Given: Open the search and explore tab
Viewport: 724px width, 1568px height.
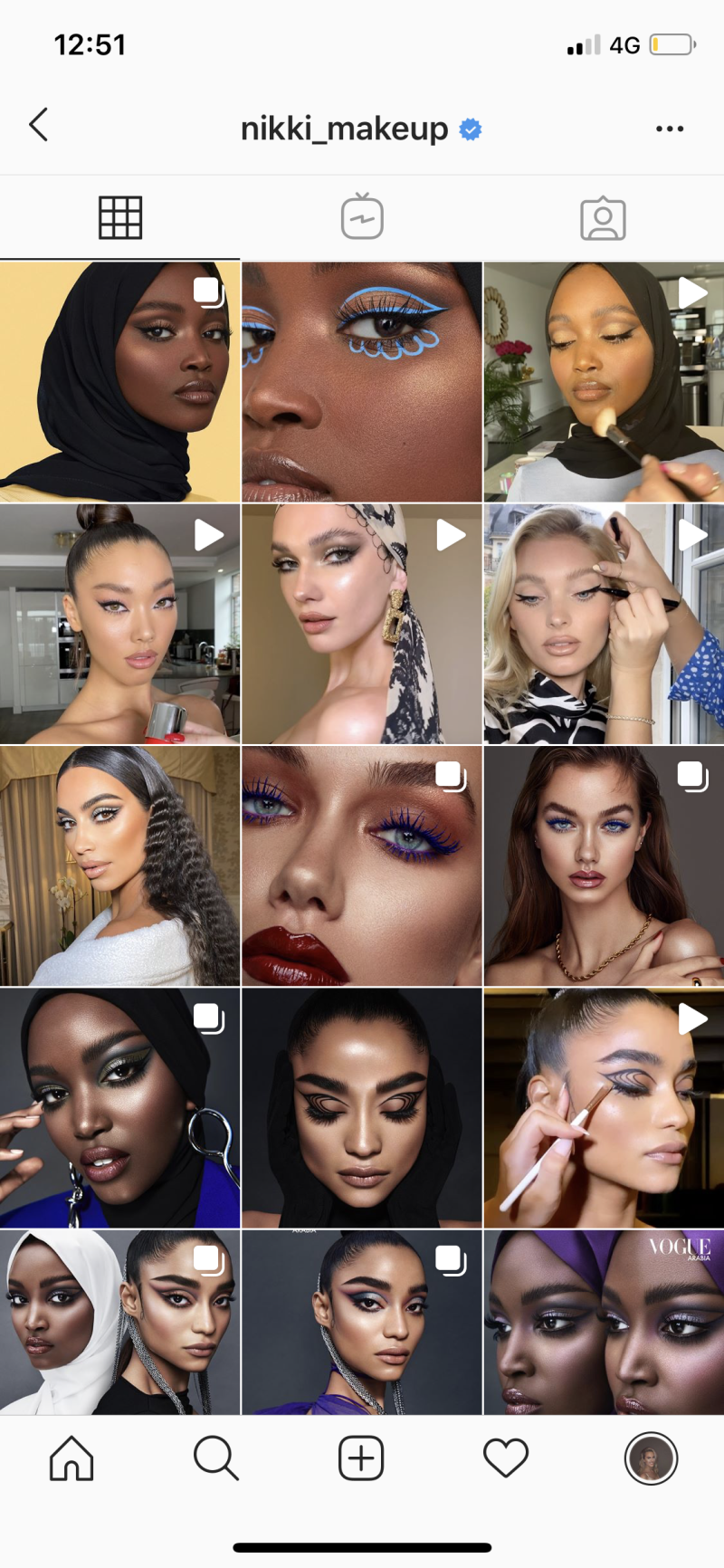Looking at the screenshot, I should coord(215,1458).
